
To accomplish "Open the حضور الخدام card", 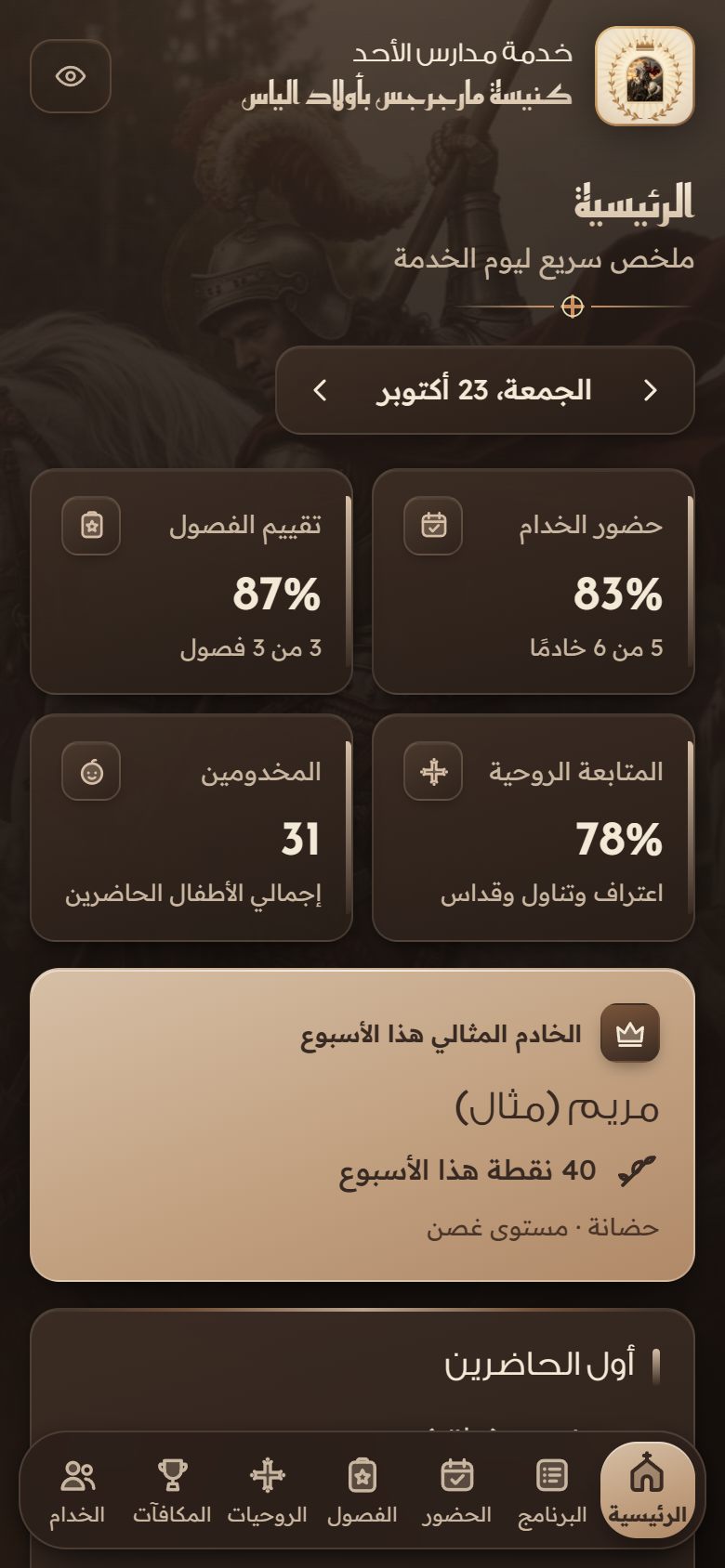I will pyautogui.click(x=534, y=581).
